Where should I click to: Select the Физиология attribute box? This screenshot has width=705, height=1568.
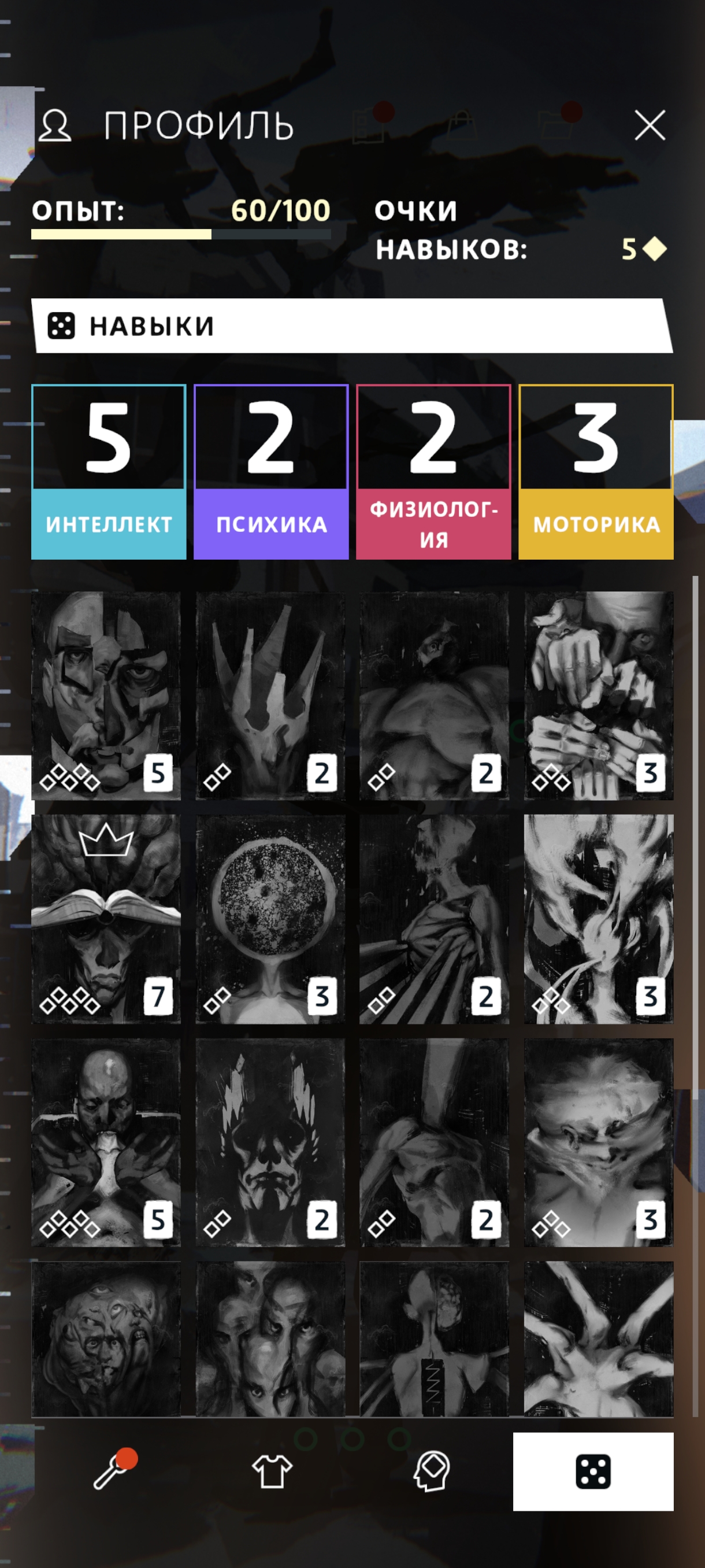433,472
